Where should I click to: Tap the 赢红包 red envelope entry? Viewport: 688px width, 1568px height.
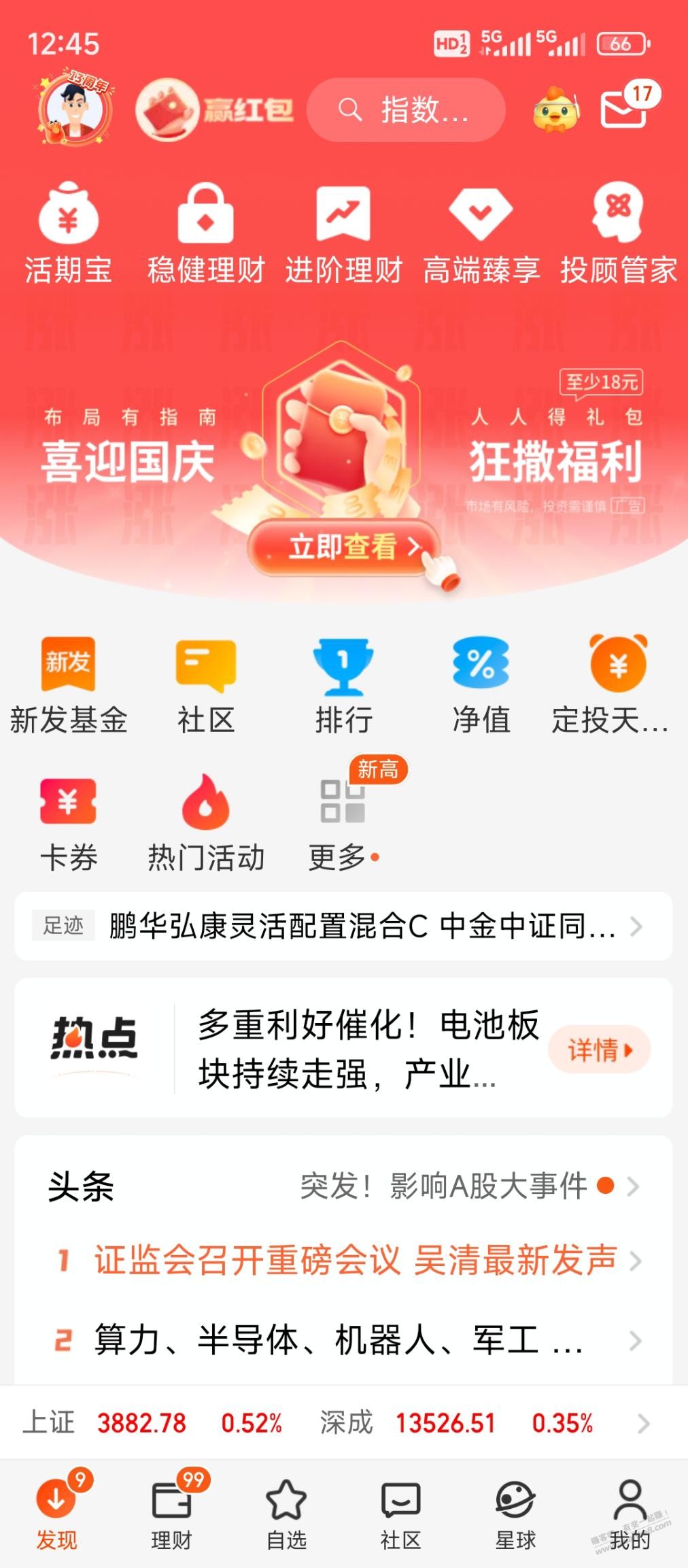pos(214,110)
